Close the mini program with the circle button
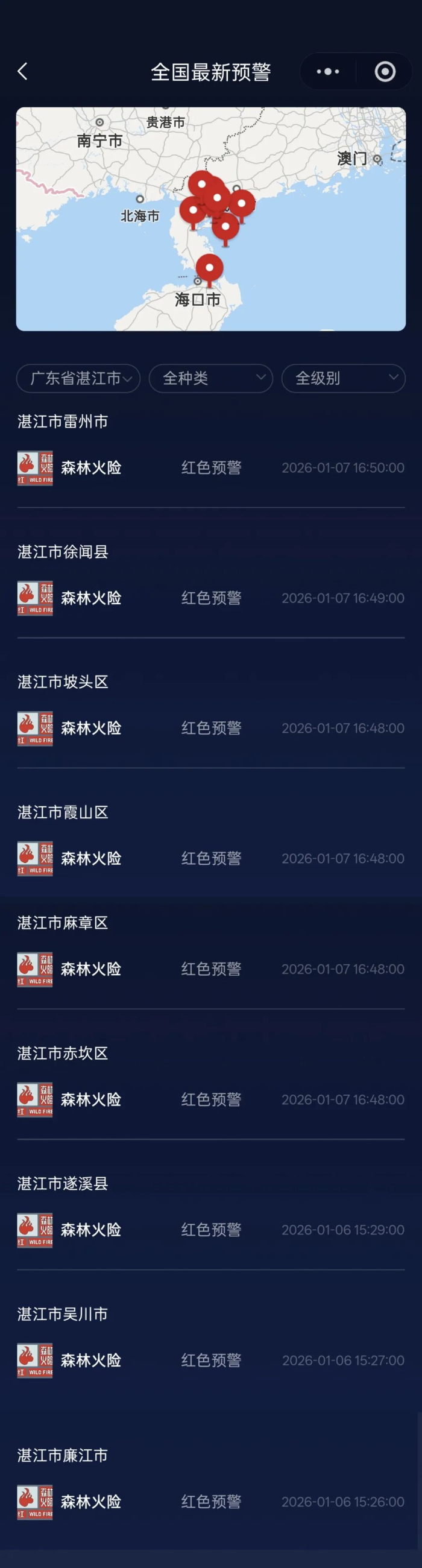Viewport: 422px width, 1568px height. (x=385, y=72)
